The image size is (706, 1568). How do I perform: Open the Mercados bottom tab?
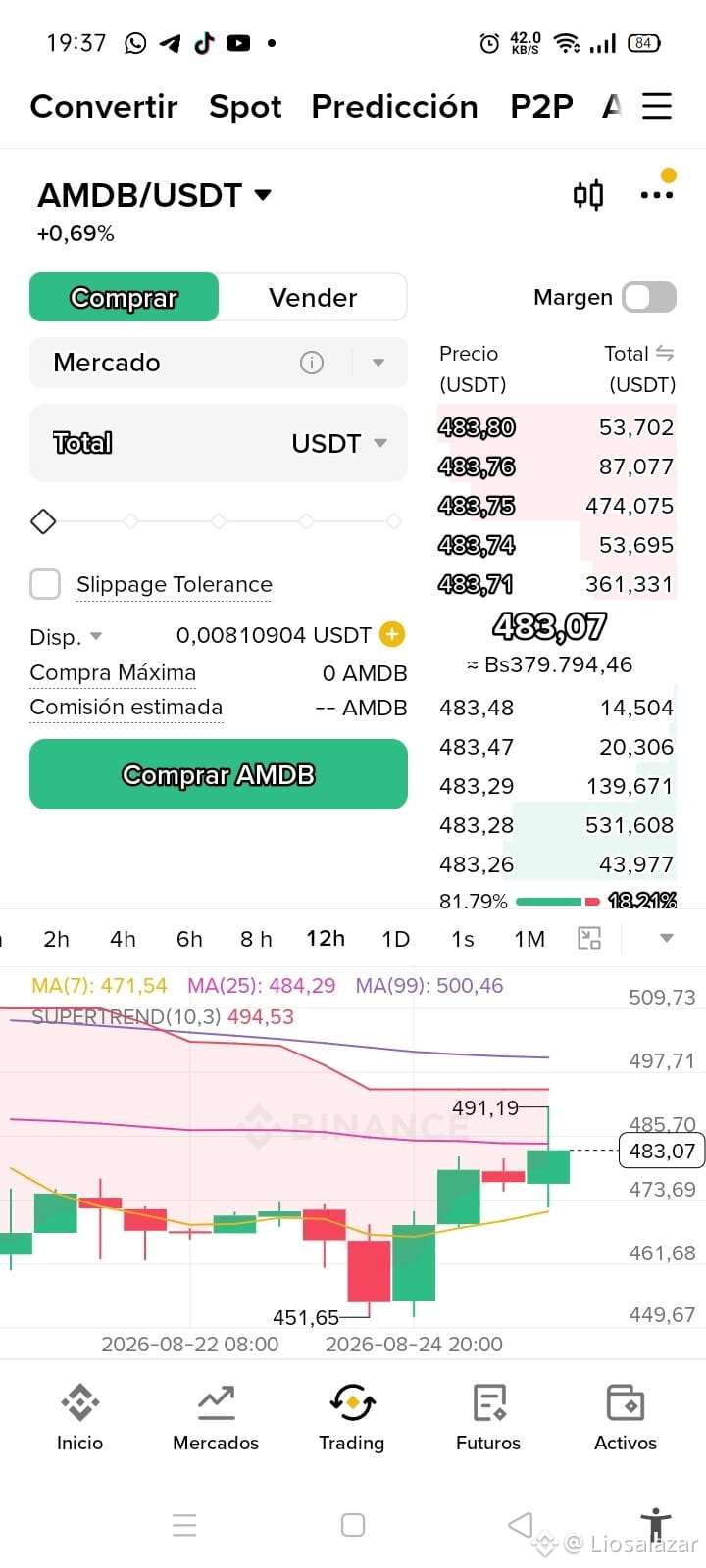[x=216, y=1417]
